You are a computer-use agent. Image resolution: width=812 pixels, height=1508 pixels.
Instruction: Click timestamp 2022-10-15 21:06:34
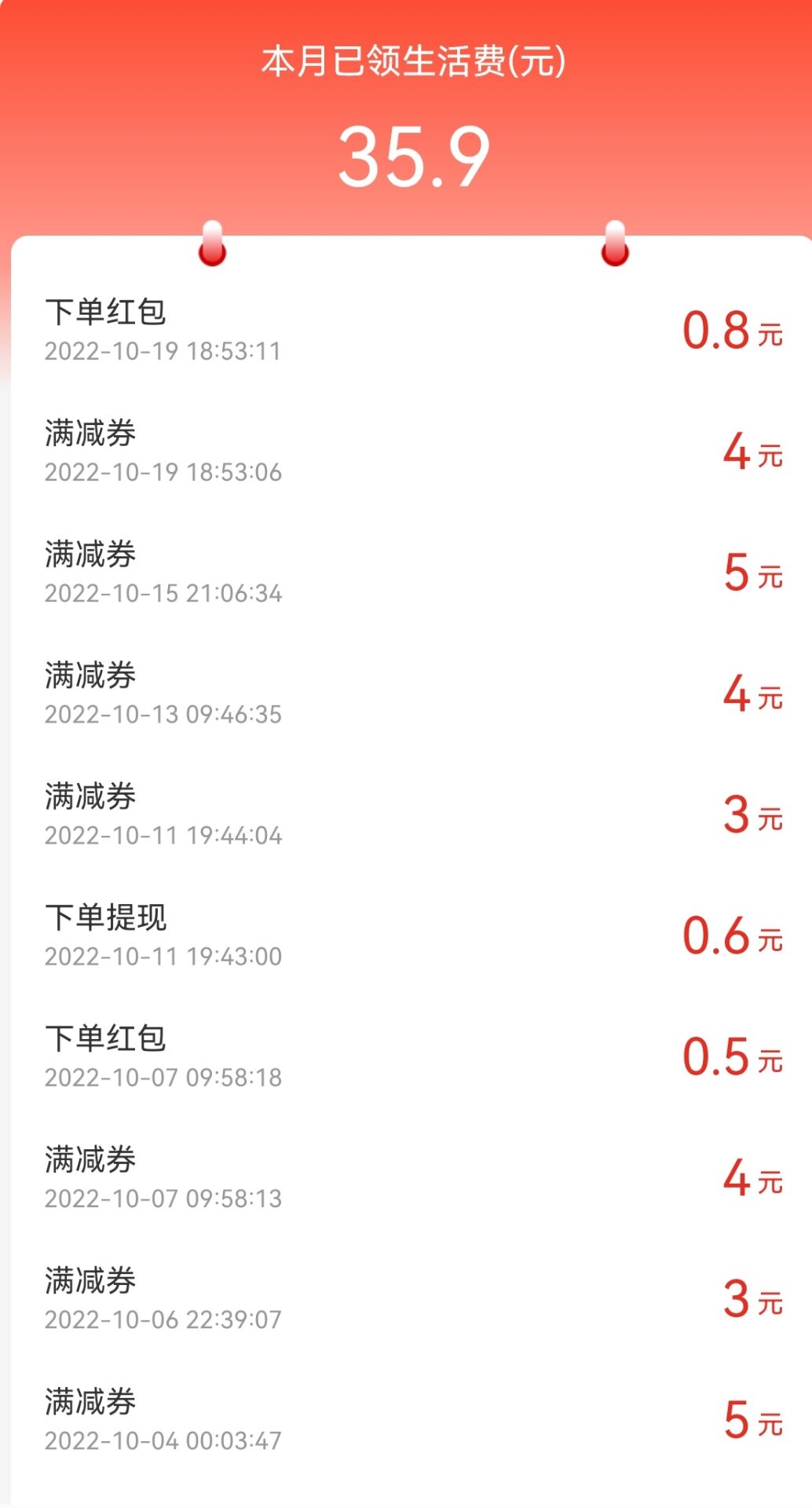click(163, 593)
